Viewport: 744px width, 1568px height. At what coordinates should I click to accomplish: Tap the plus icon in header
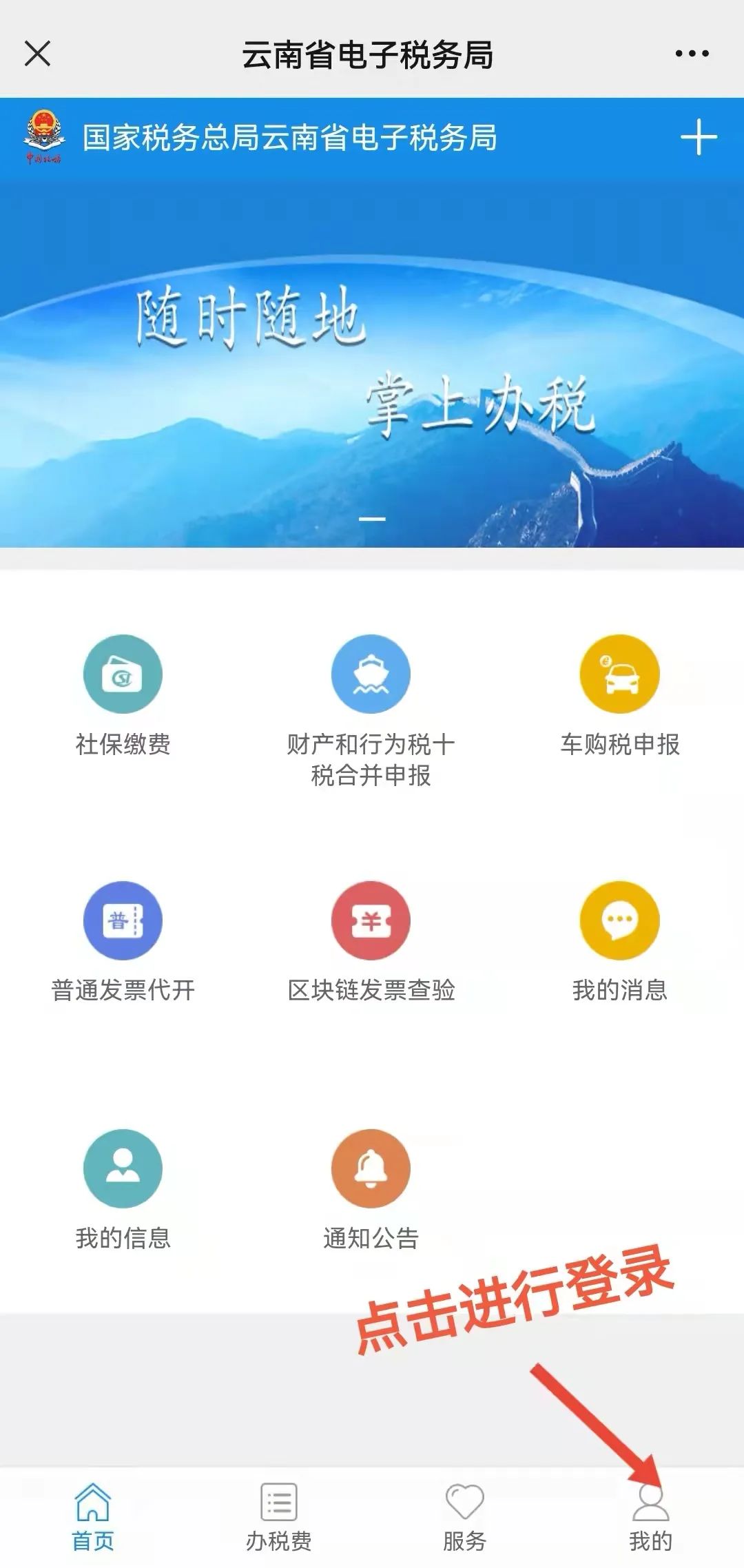(x=699, y=137)
